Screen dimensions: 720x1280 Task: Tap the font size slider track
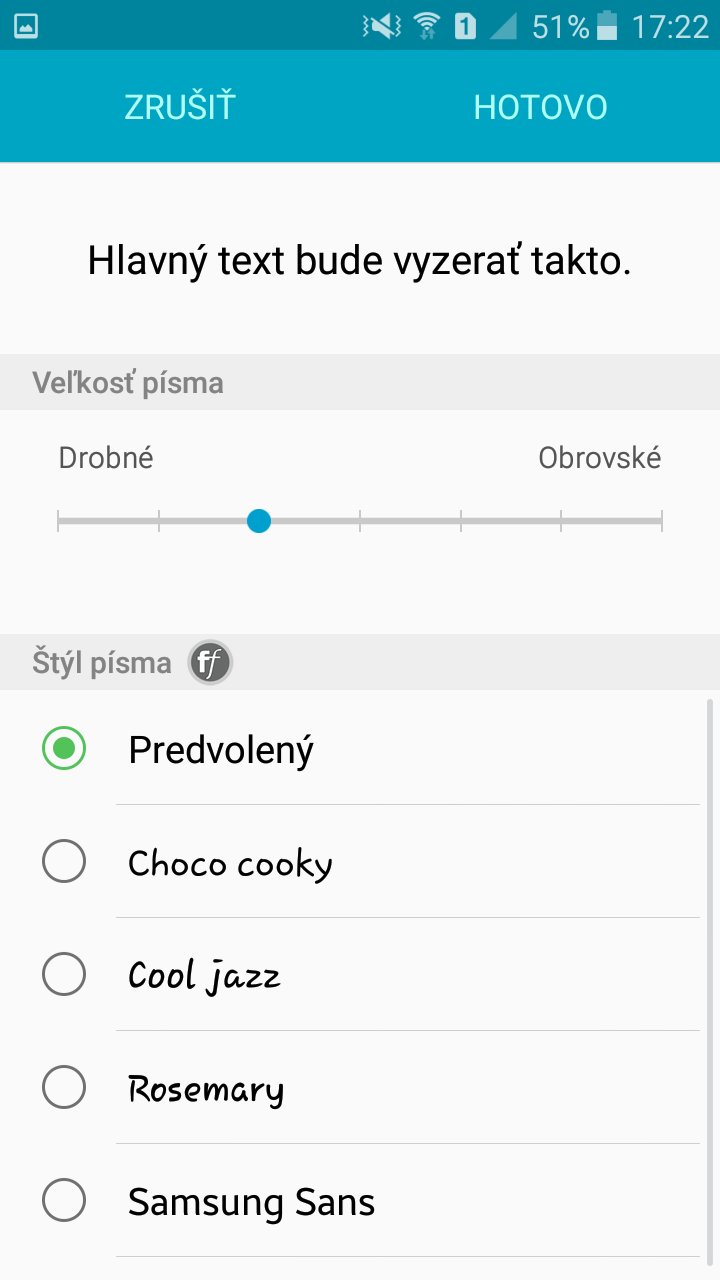[x=360, y=520]
